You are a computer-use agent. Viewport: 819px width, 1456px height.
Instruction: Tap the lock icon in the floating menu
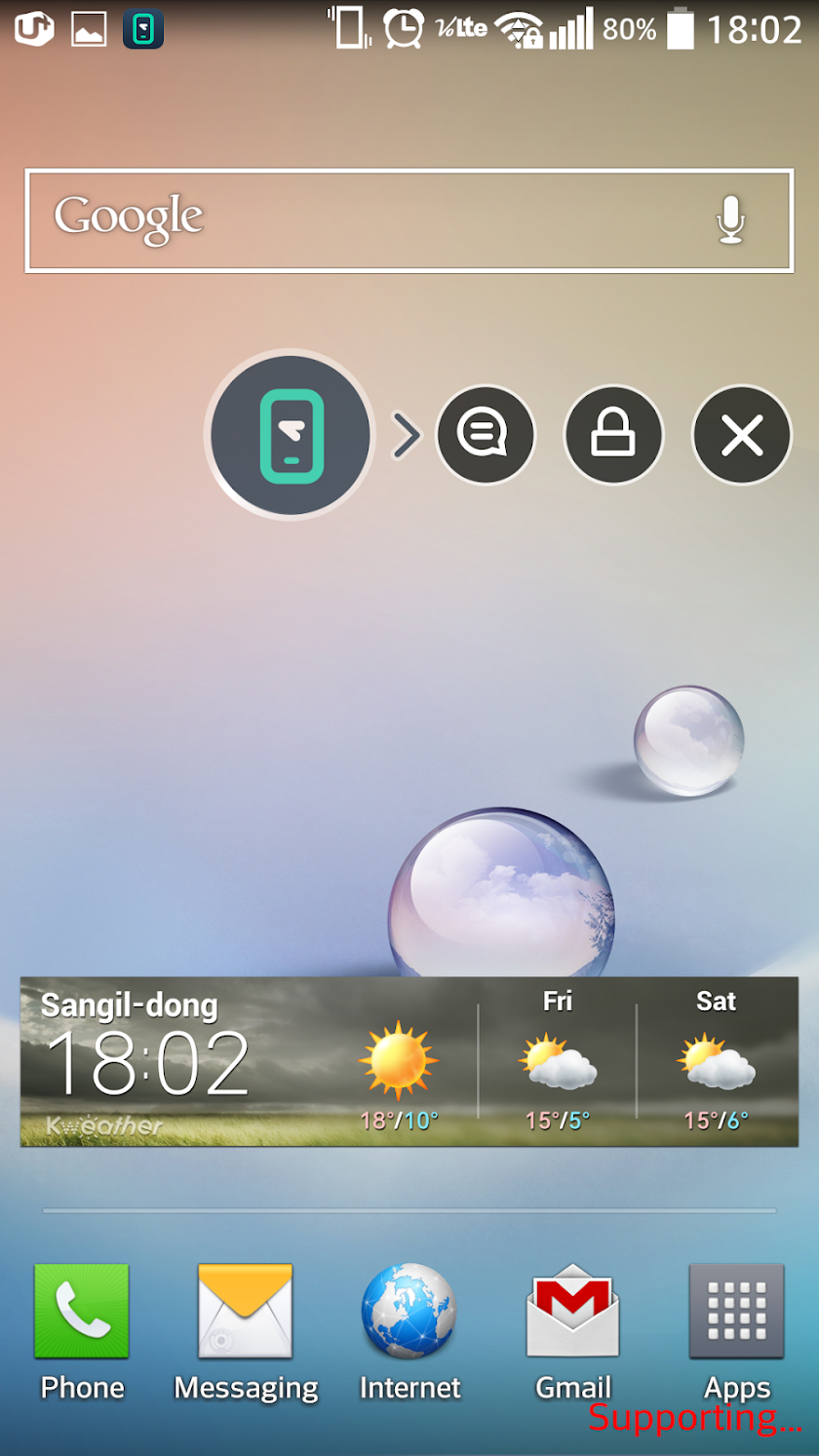coord(613,435)
